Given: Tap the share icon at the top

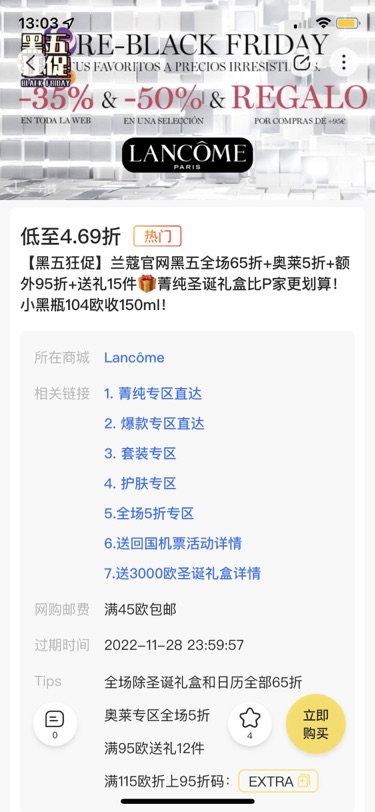Looking at the screenshot, I should (x=301, y=63).
